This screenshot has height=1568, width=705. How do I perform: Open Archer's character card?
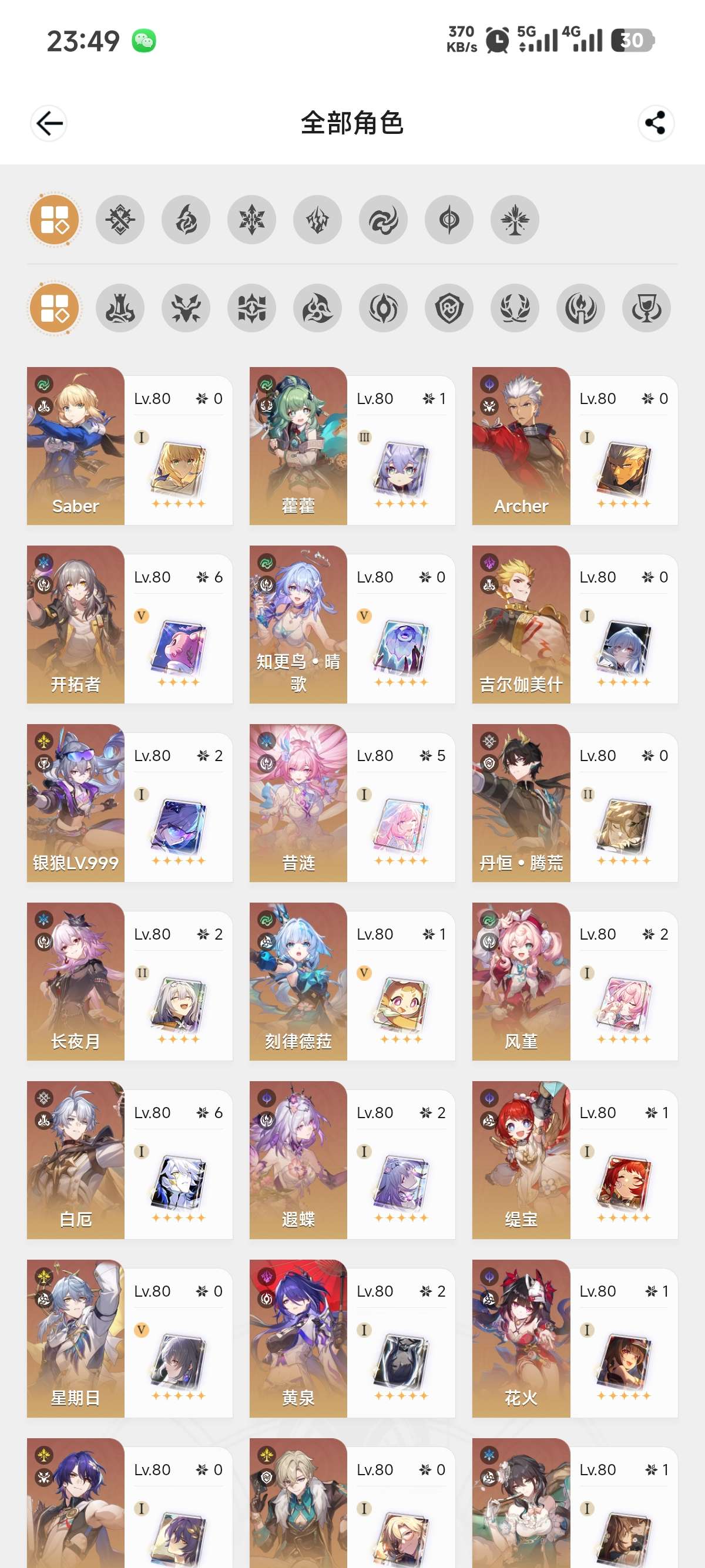575,446
